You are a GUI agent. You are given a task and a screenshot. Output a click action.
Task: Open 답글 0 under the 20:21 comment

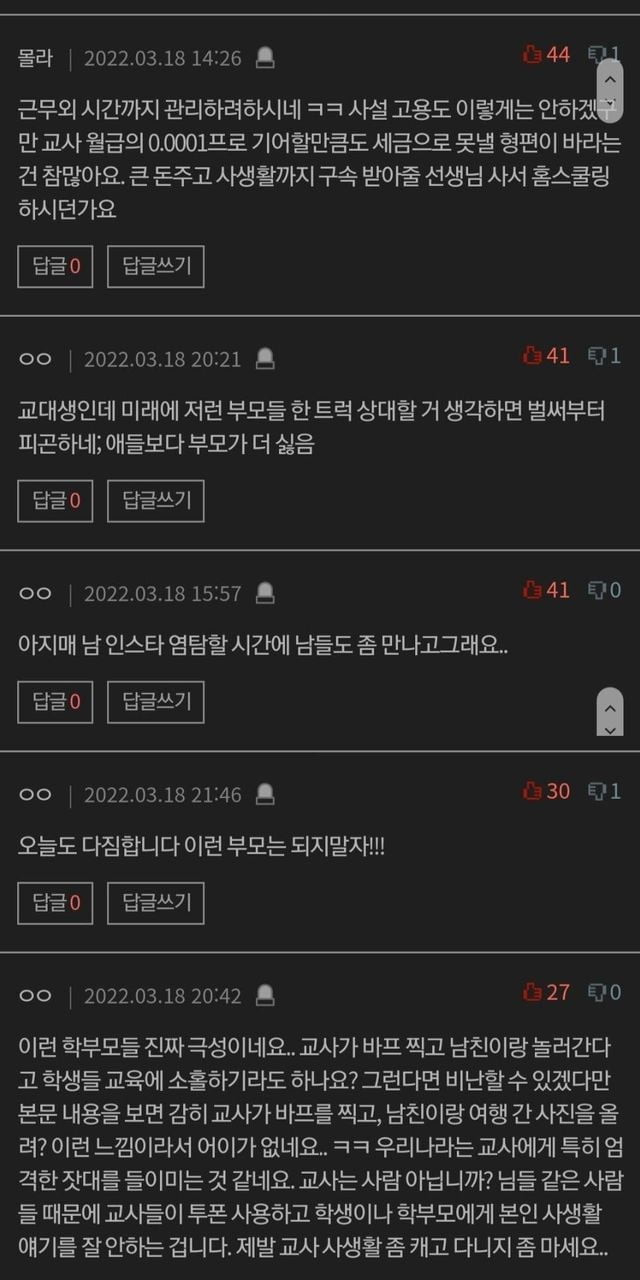pyautogui.click(x=55, y=500)
